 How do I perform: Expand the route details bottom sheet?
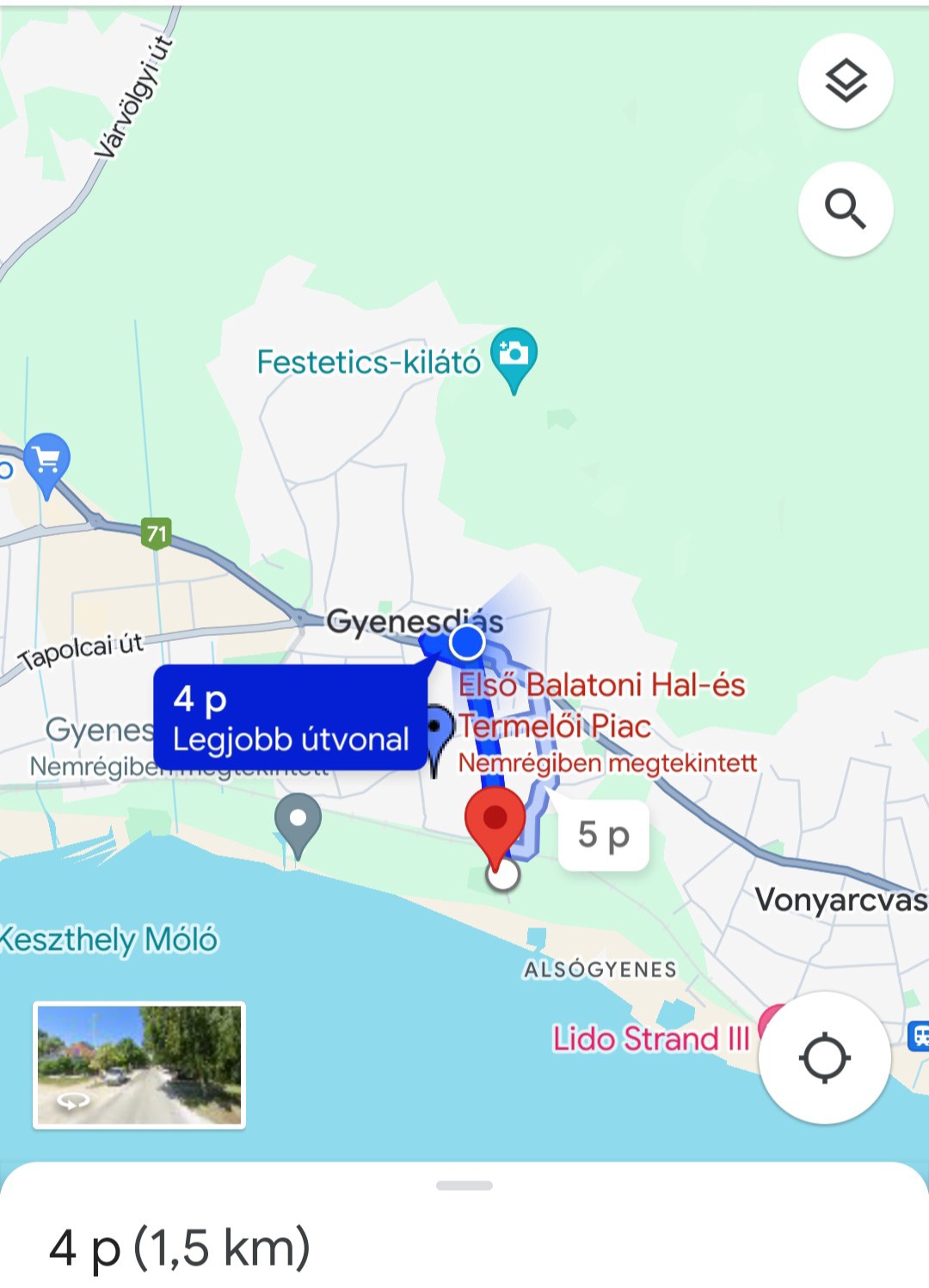[x=464, y=1186]
